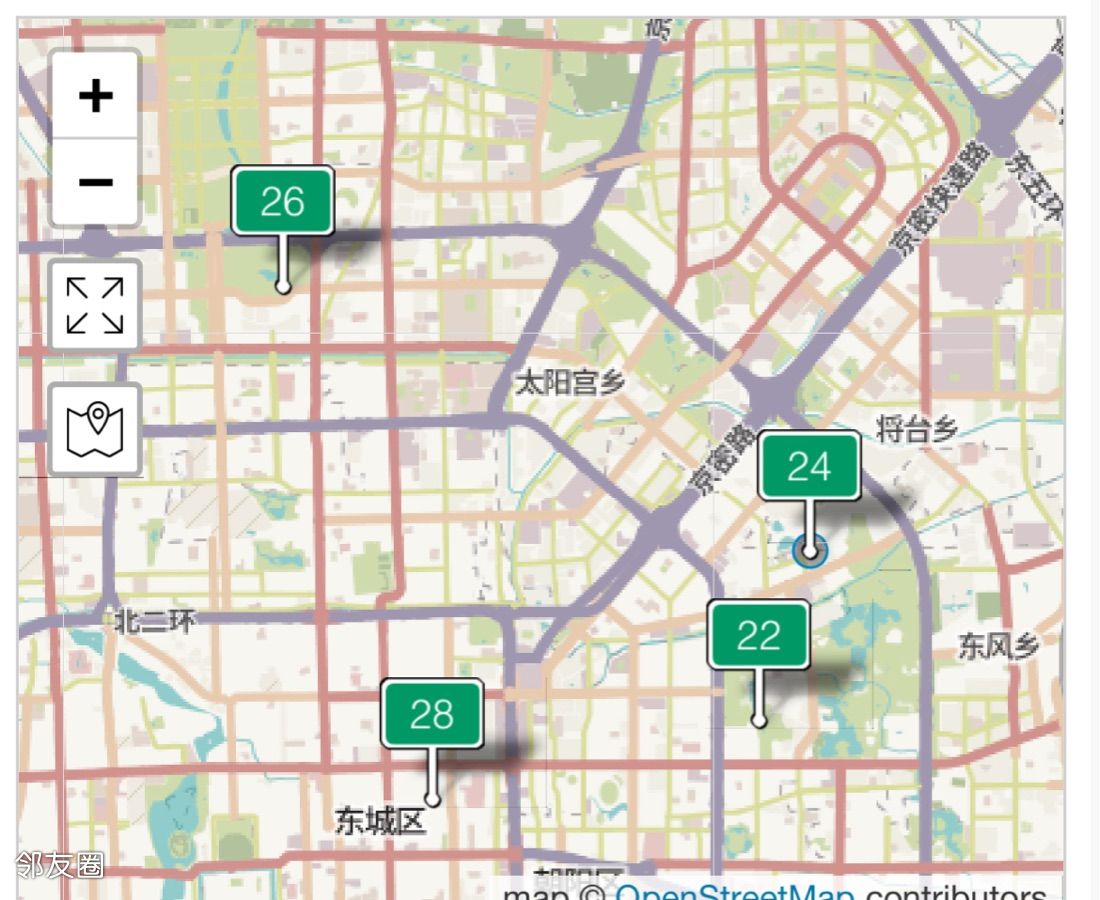The width and height of the screenshot is (1100, 900).
Task: Zoom out of the map
Action: [95, 182]
